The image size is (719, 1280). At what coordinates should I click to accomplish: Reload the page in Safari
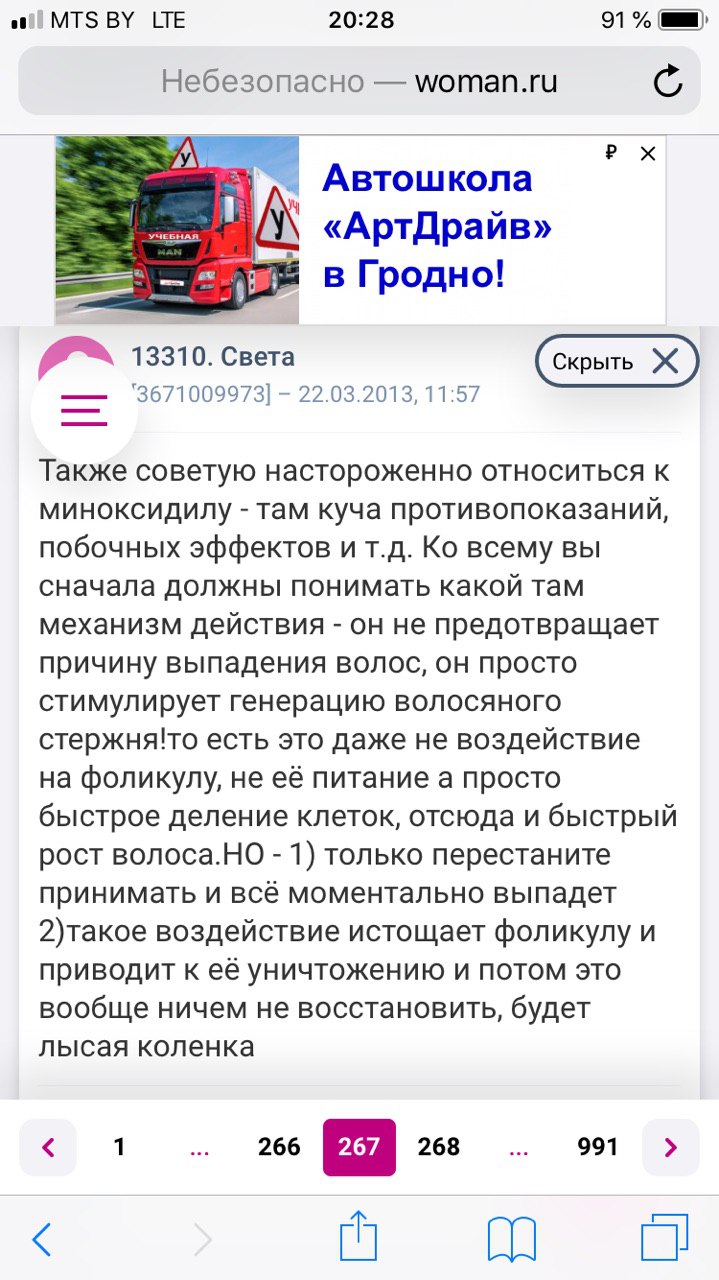click(667, 81)
